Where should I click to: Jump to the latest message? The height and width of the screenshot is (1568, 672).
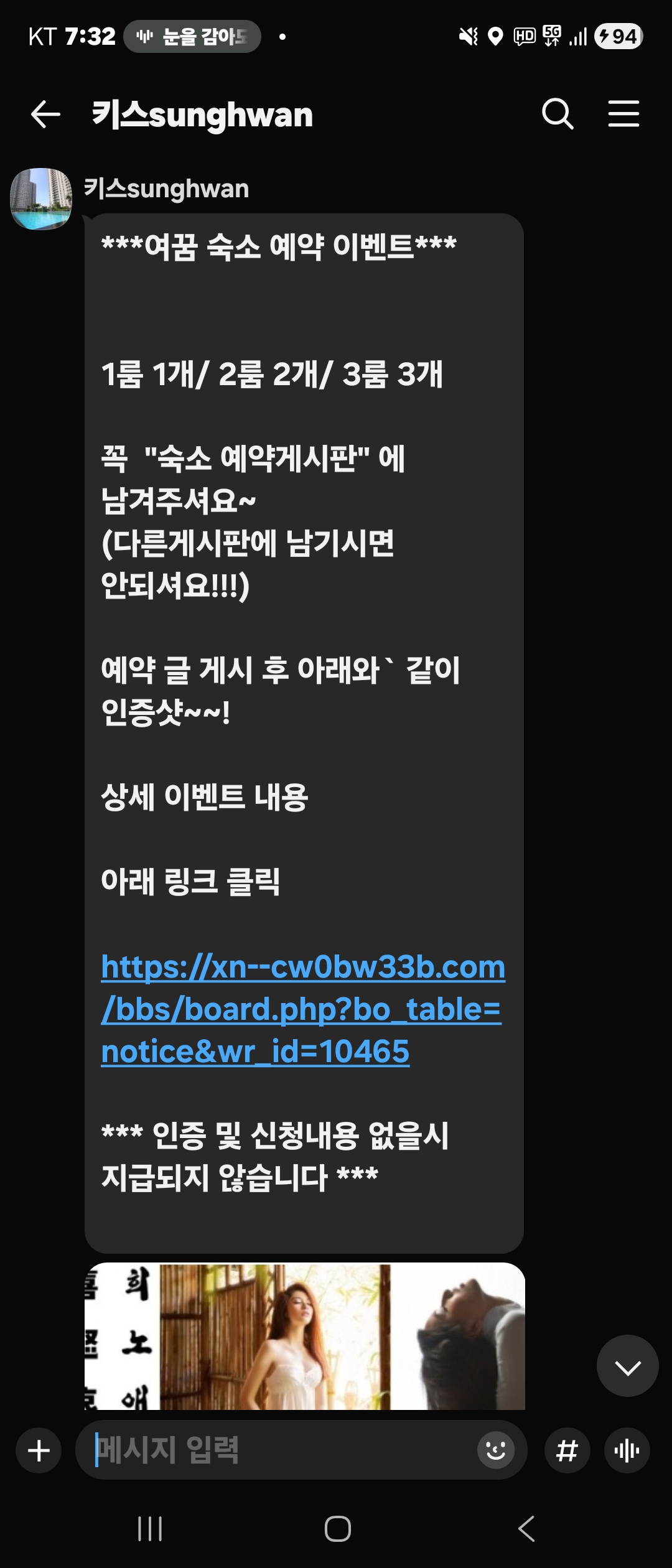click(627, 1366)
